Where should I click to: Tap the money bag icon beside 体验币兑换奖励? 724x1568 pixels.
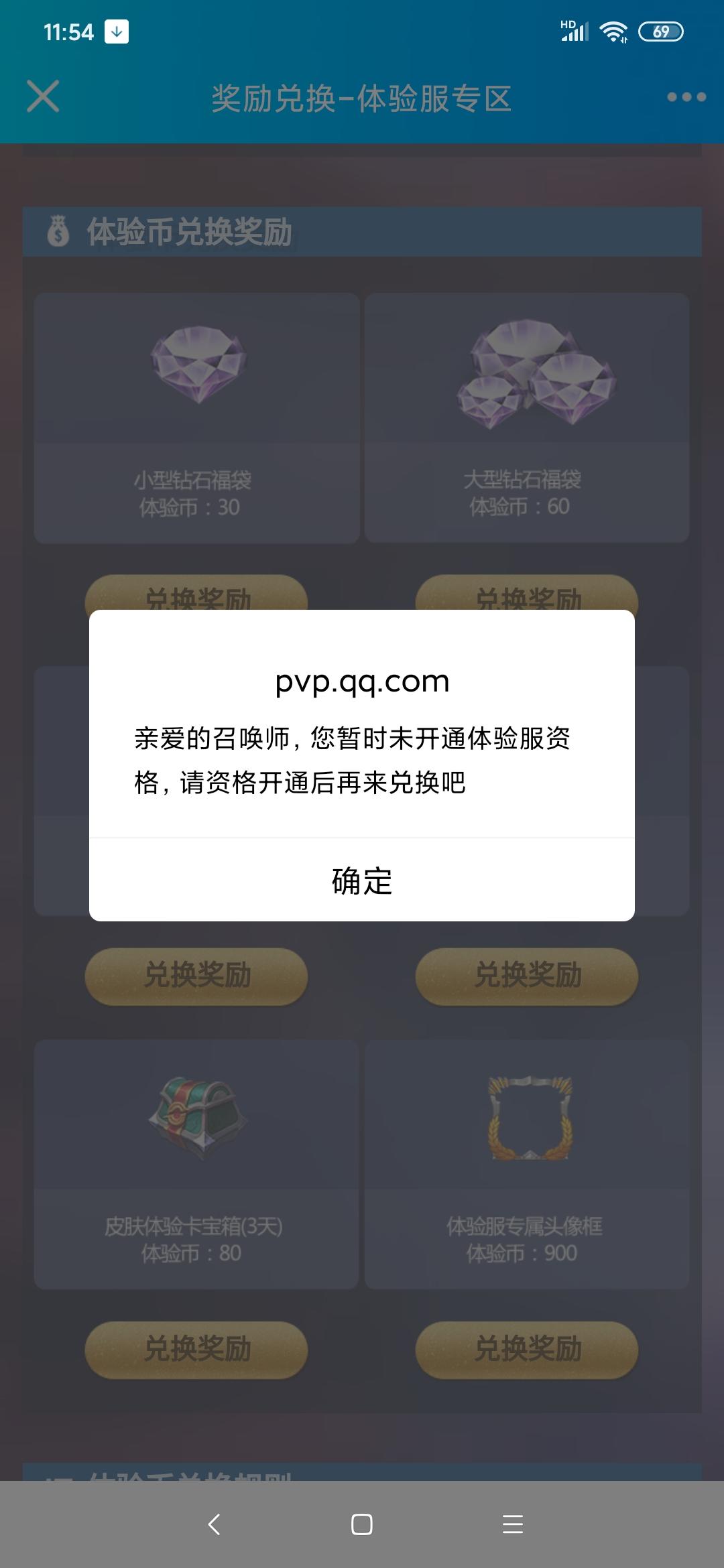point(59,230)
